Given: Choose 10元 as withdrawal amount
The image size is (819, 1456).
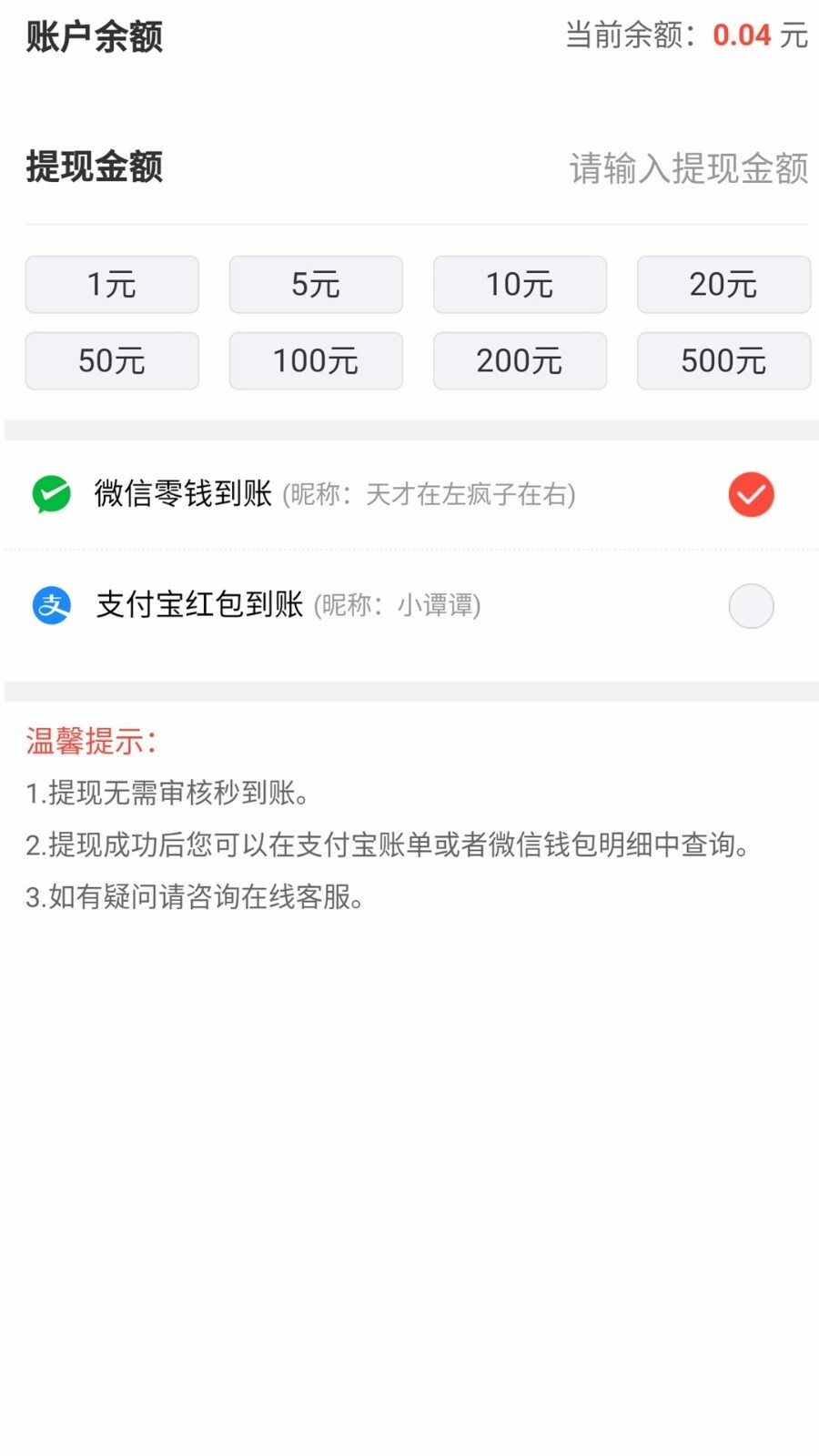Looking at the screenshot, I should pyautogui.click(x=520, y=284).
